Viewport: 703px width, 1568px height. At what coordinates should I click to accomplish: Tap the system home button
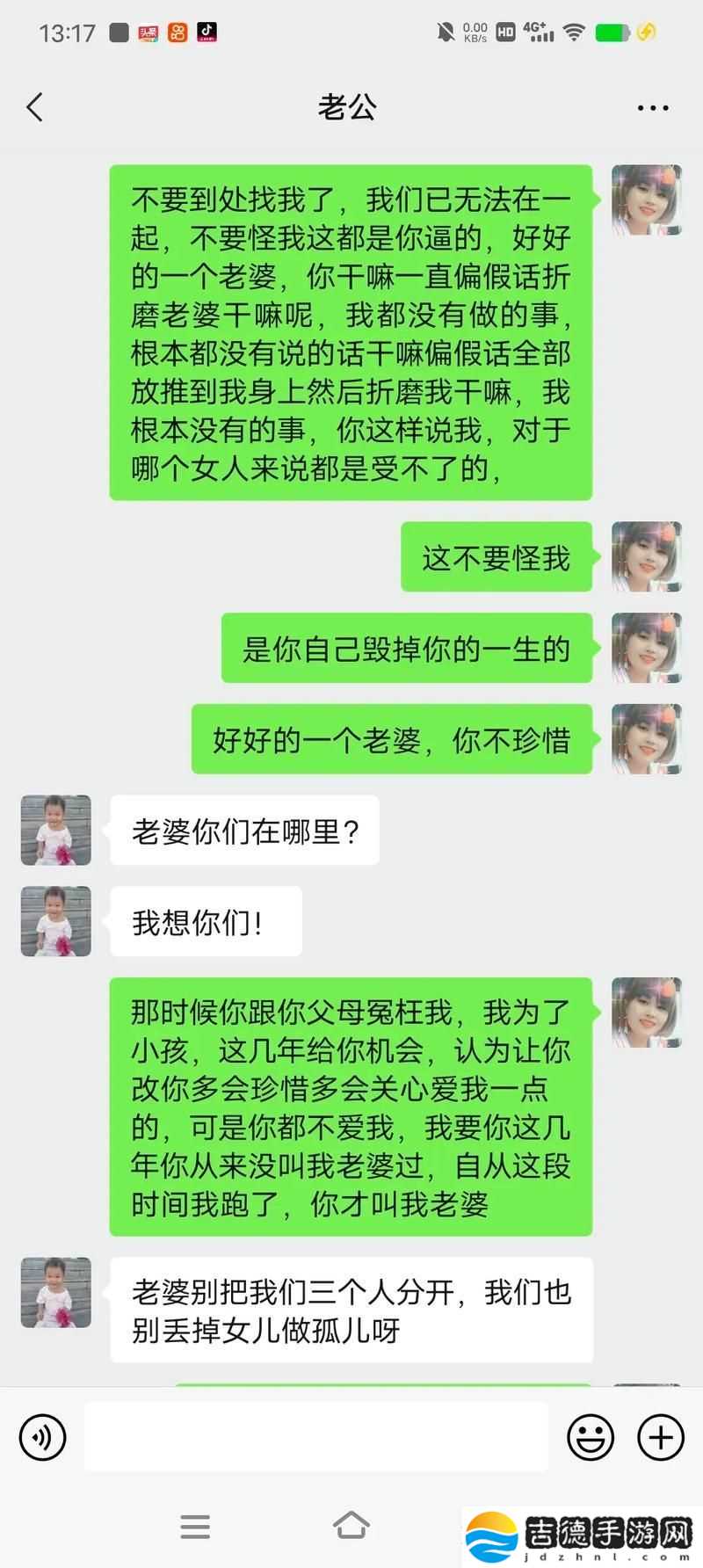pos(351,1526)
